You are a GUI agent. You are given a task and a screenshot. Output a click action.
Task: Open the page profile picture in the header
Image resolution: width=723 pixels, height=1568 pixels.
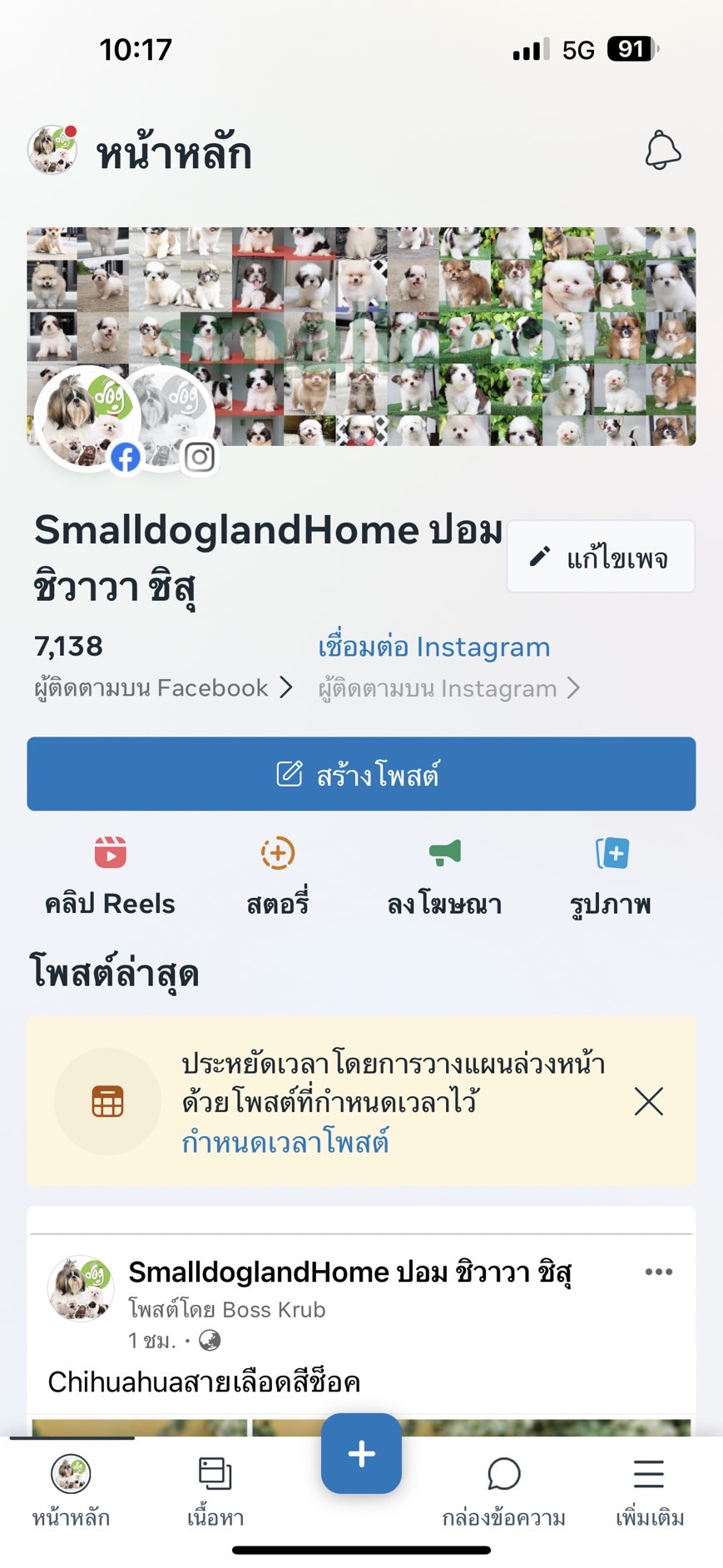tap(52, 151)
